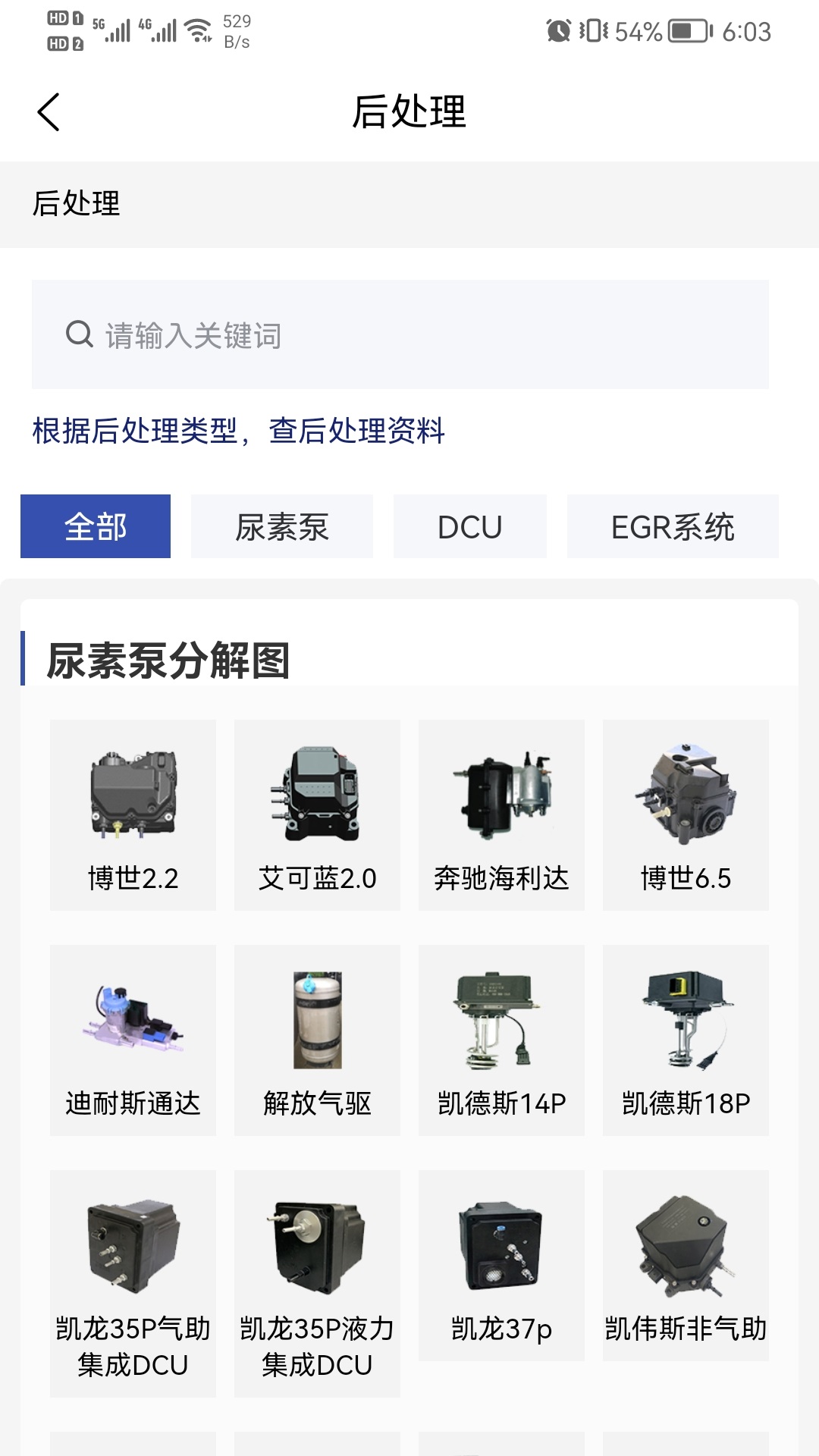Open the 博世2.2 urea pump diagram
Viewport: 819px width, 1456px height.
[133, 811]
